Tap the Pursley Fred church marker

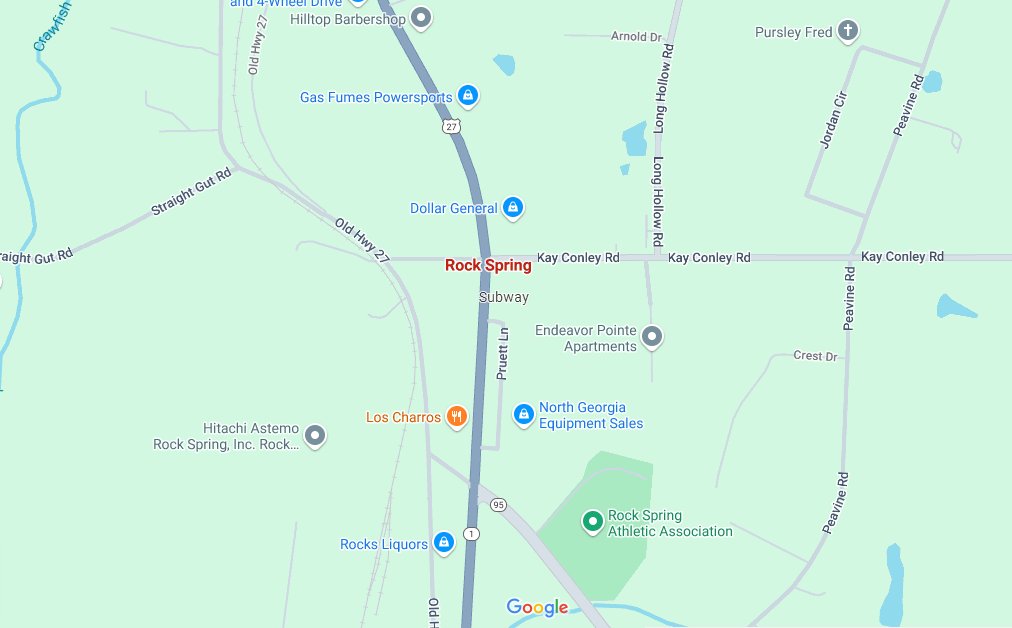(x=848, y=31)
